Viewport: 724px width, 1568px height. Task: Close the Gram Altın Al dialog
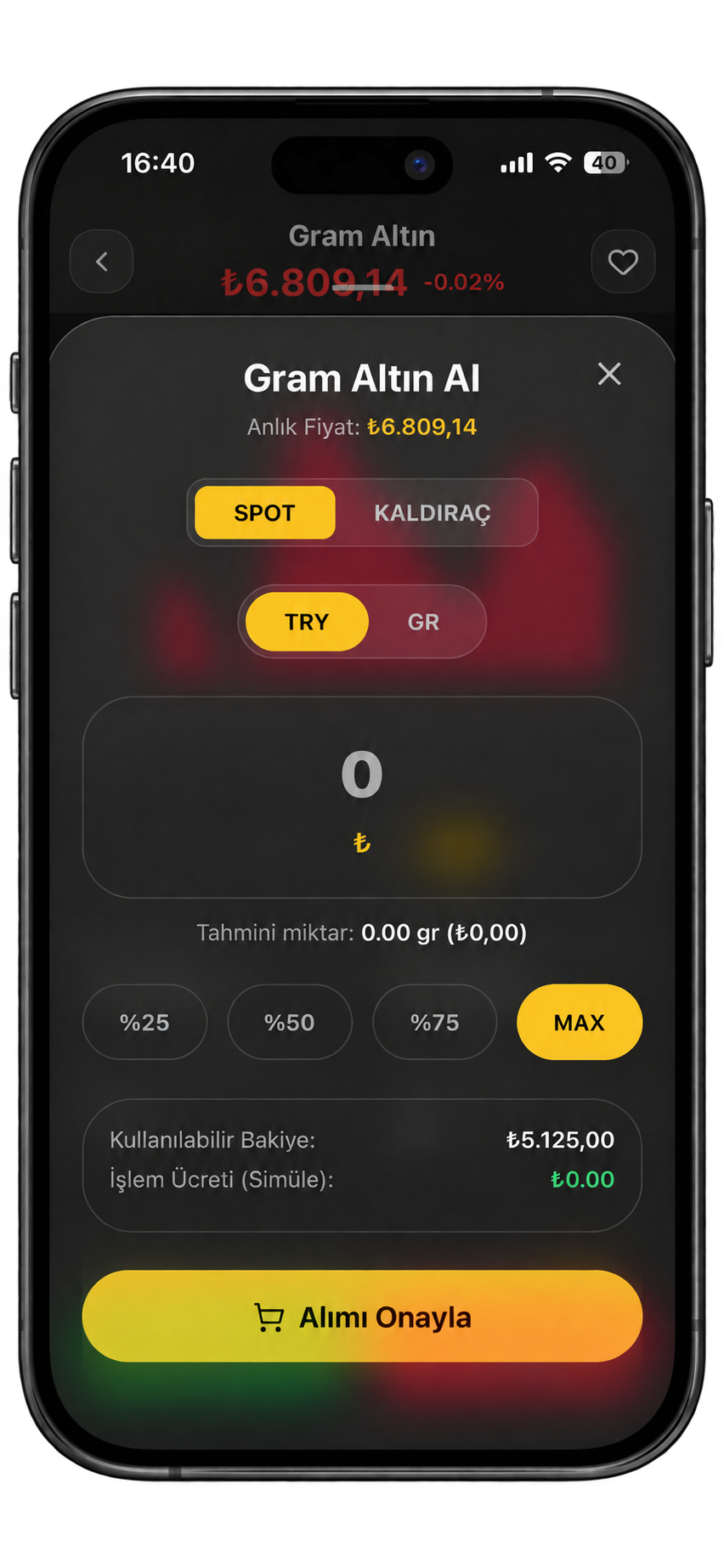coord(609,374)
